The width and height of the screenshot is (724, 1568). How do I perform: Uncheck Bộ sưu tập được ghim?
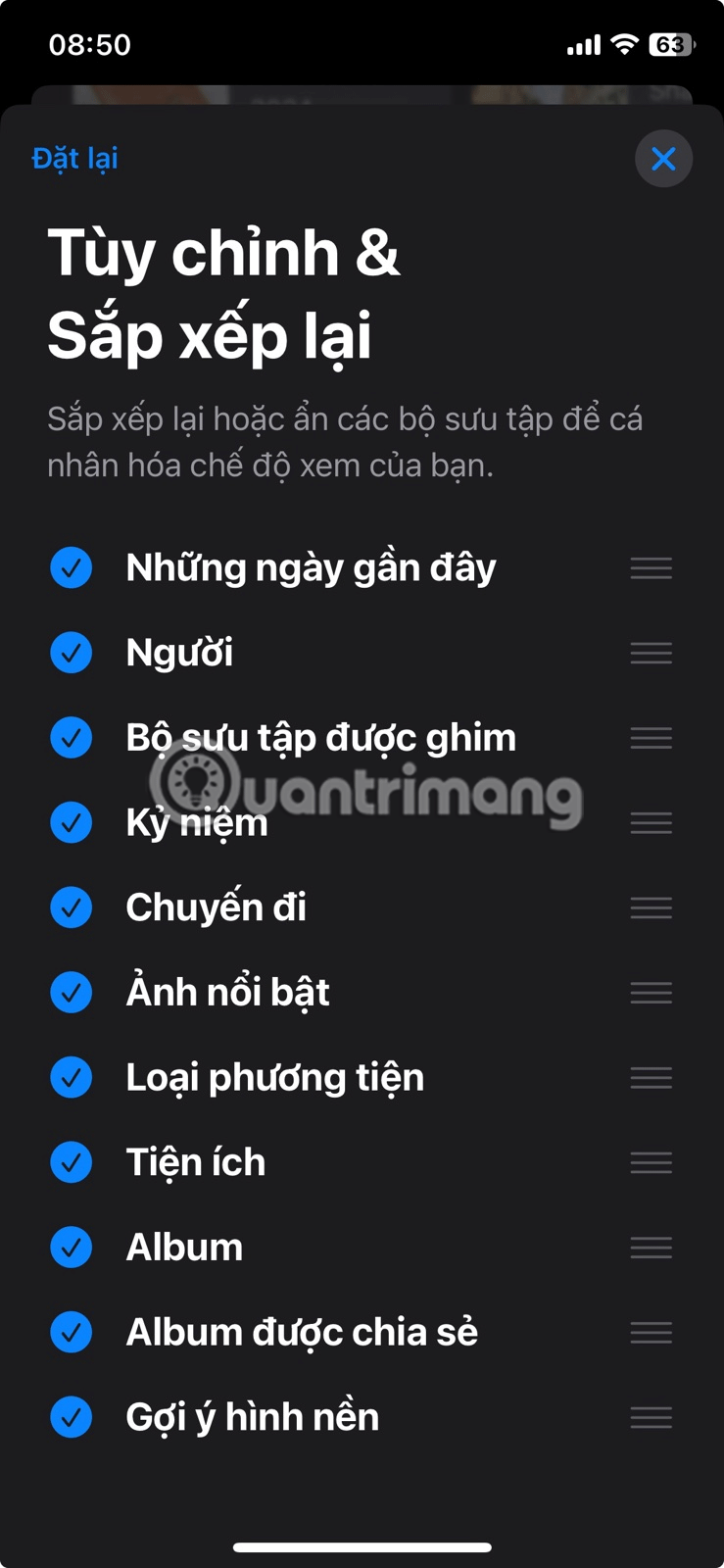(x=71, y=738)
